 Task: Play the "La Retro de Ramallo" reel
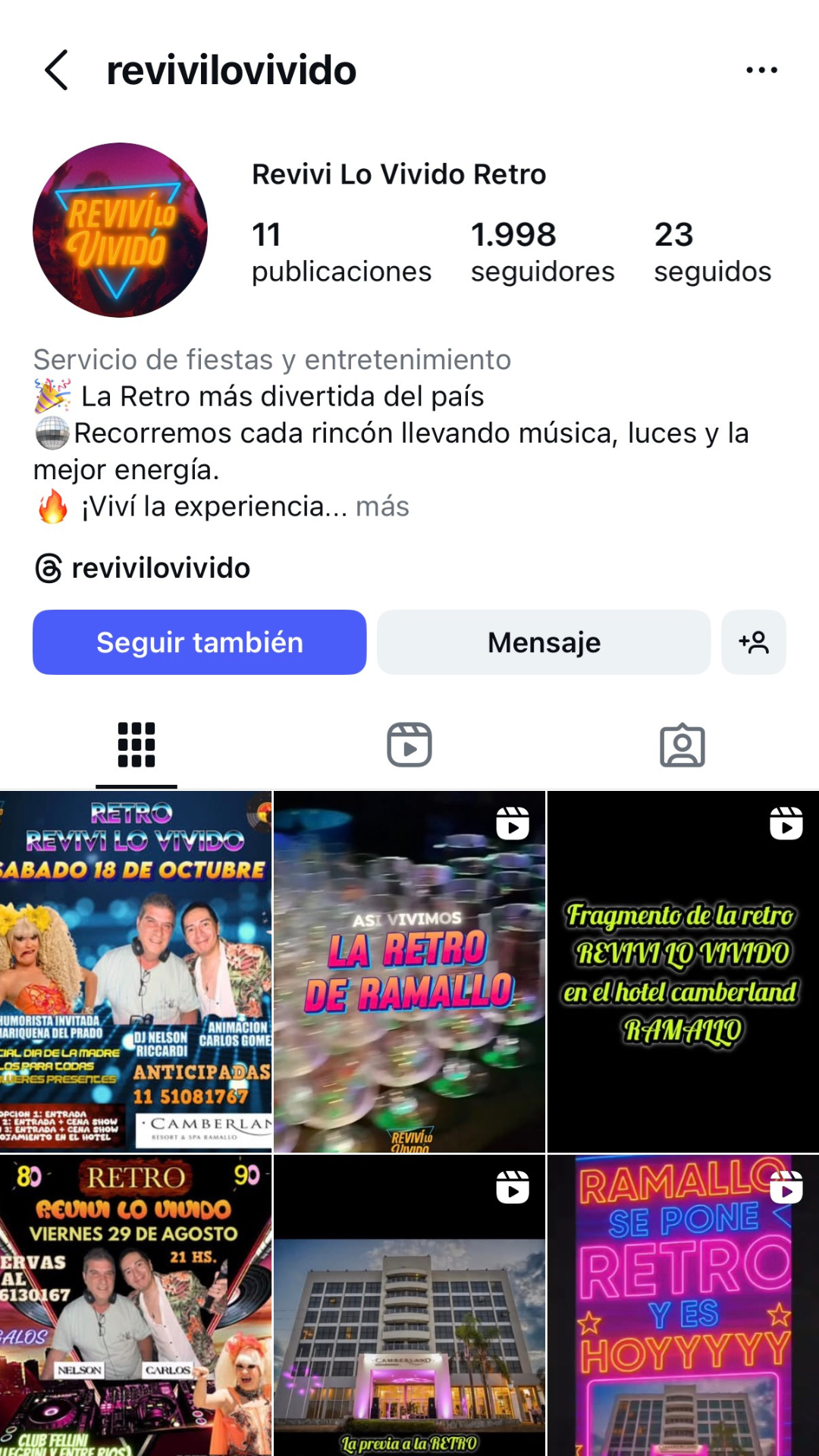point(409,971)
